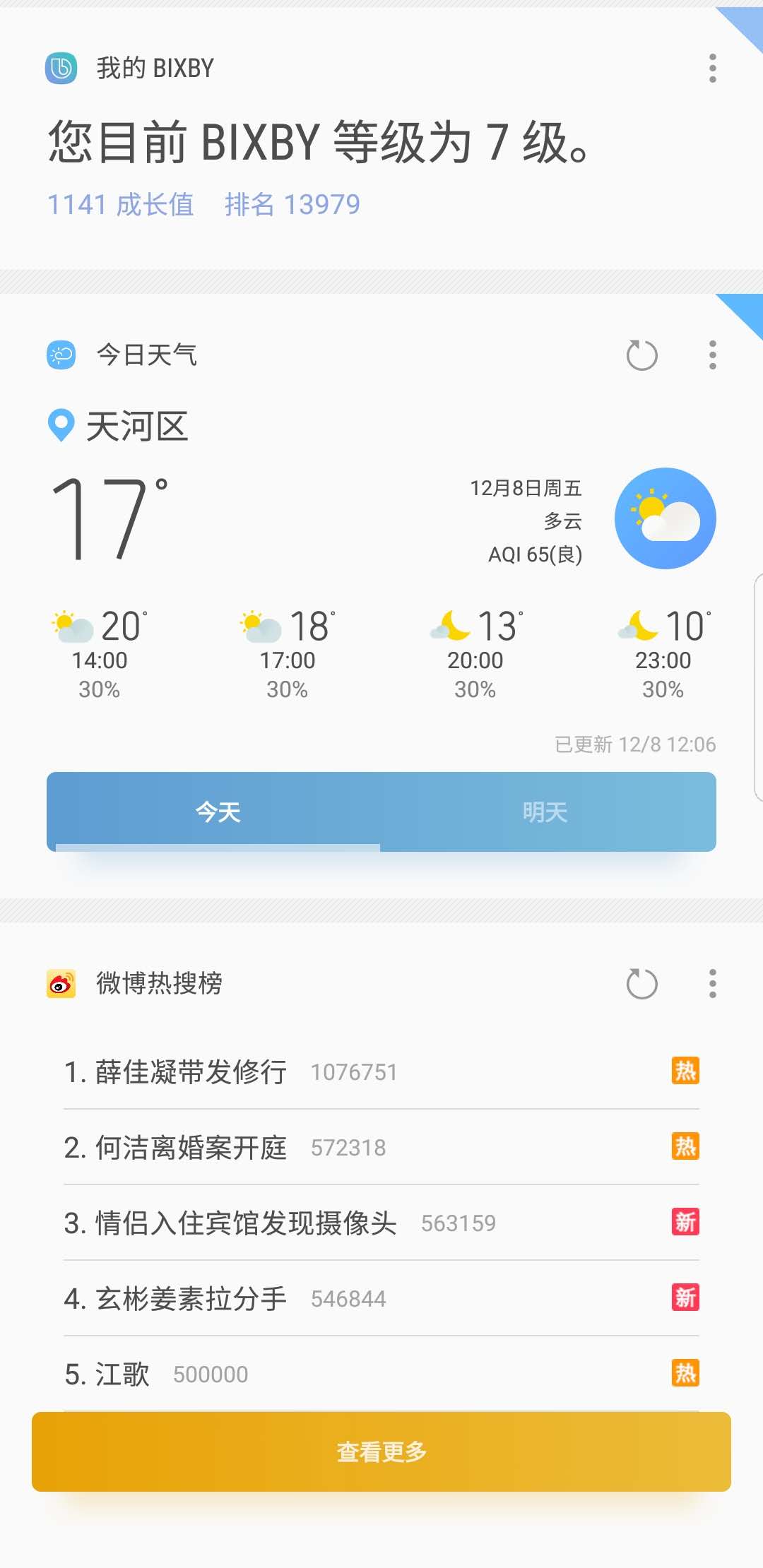Open overflow menu on 微博热搜榜 card
Image resolution: width=763 pixels, height=1568 pixels.
point(712,984)
